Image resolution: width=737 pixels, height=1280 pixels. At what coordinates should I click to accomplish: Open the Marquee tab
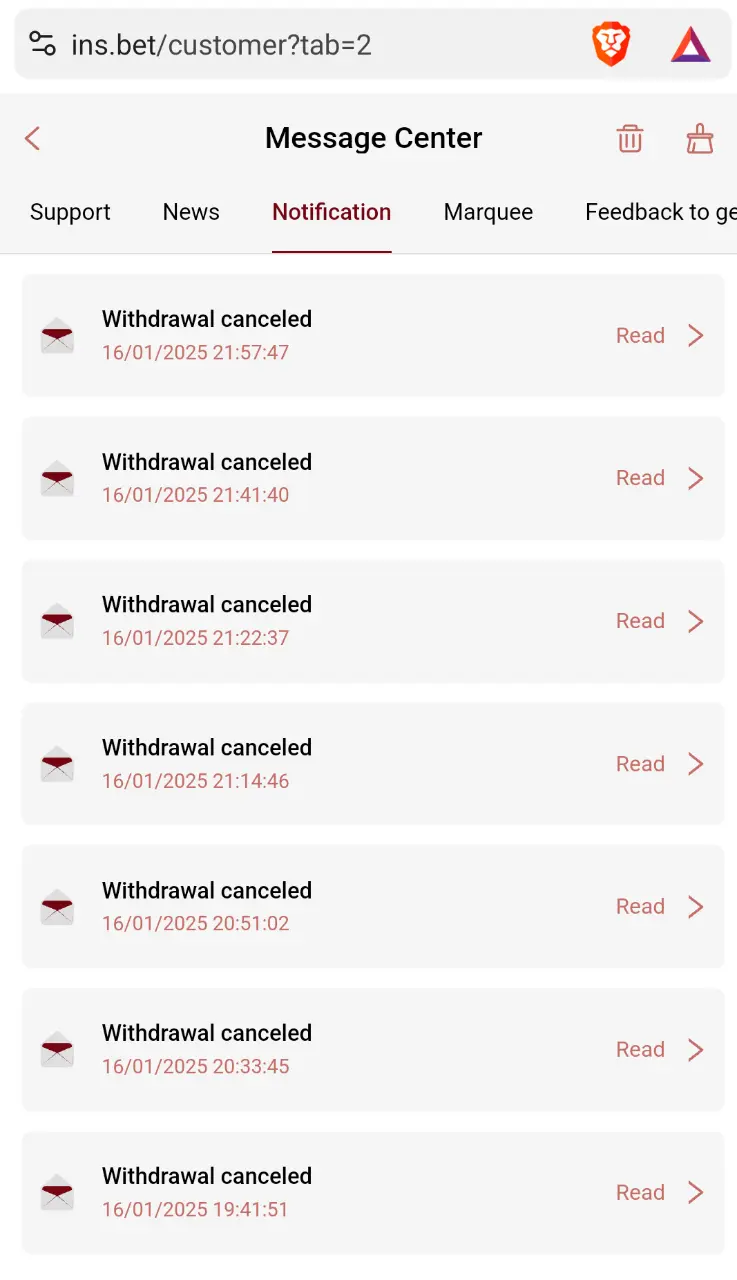pyautogui.click(x=488, y=212)
